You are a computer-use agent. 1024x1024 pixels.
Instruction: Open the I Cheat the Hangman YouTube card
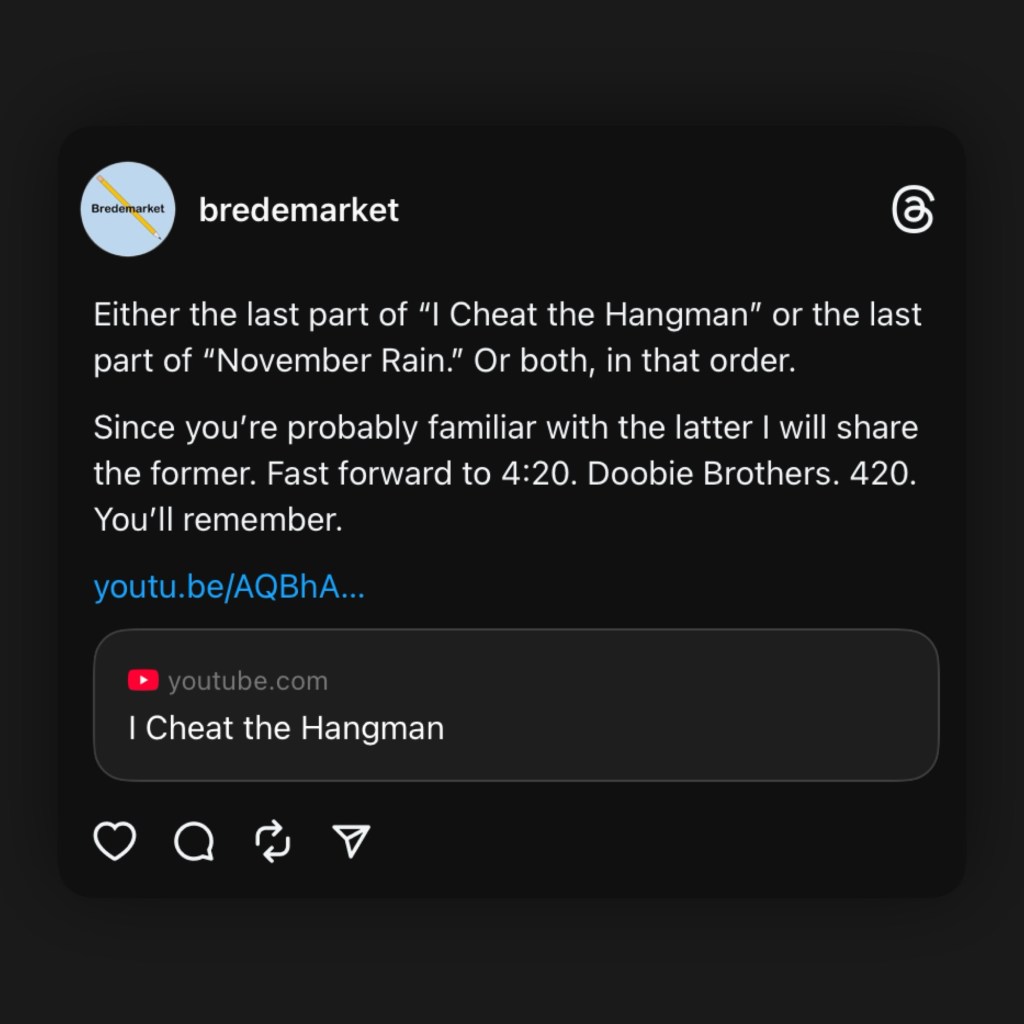click(x=516, y=705)
